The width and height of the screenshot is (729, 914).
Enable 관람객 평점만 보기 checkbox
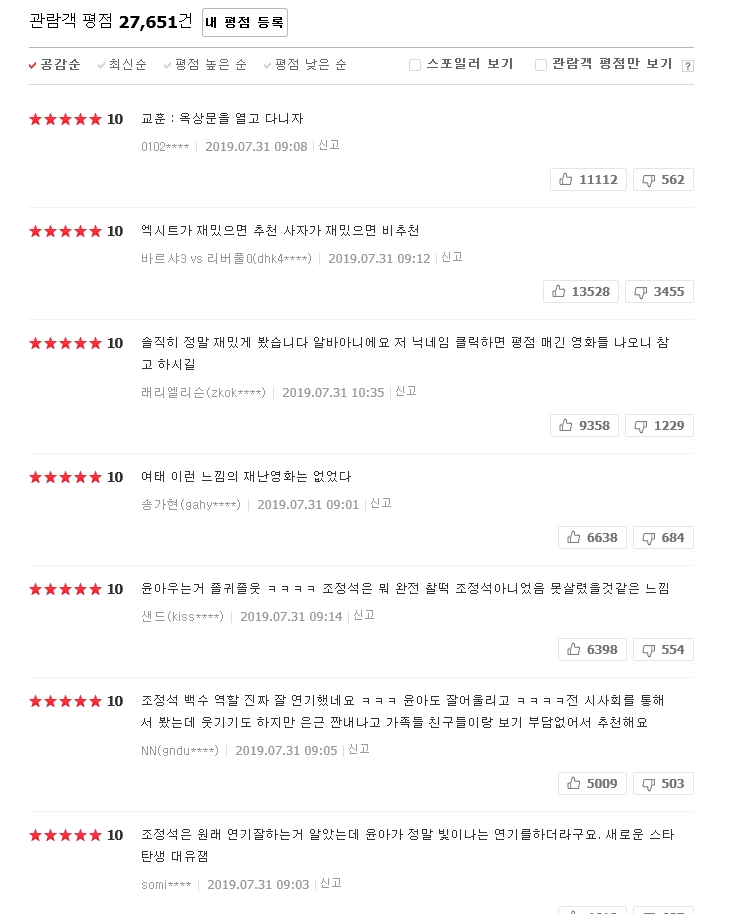coord(541,65)
